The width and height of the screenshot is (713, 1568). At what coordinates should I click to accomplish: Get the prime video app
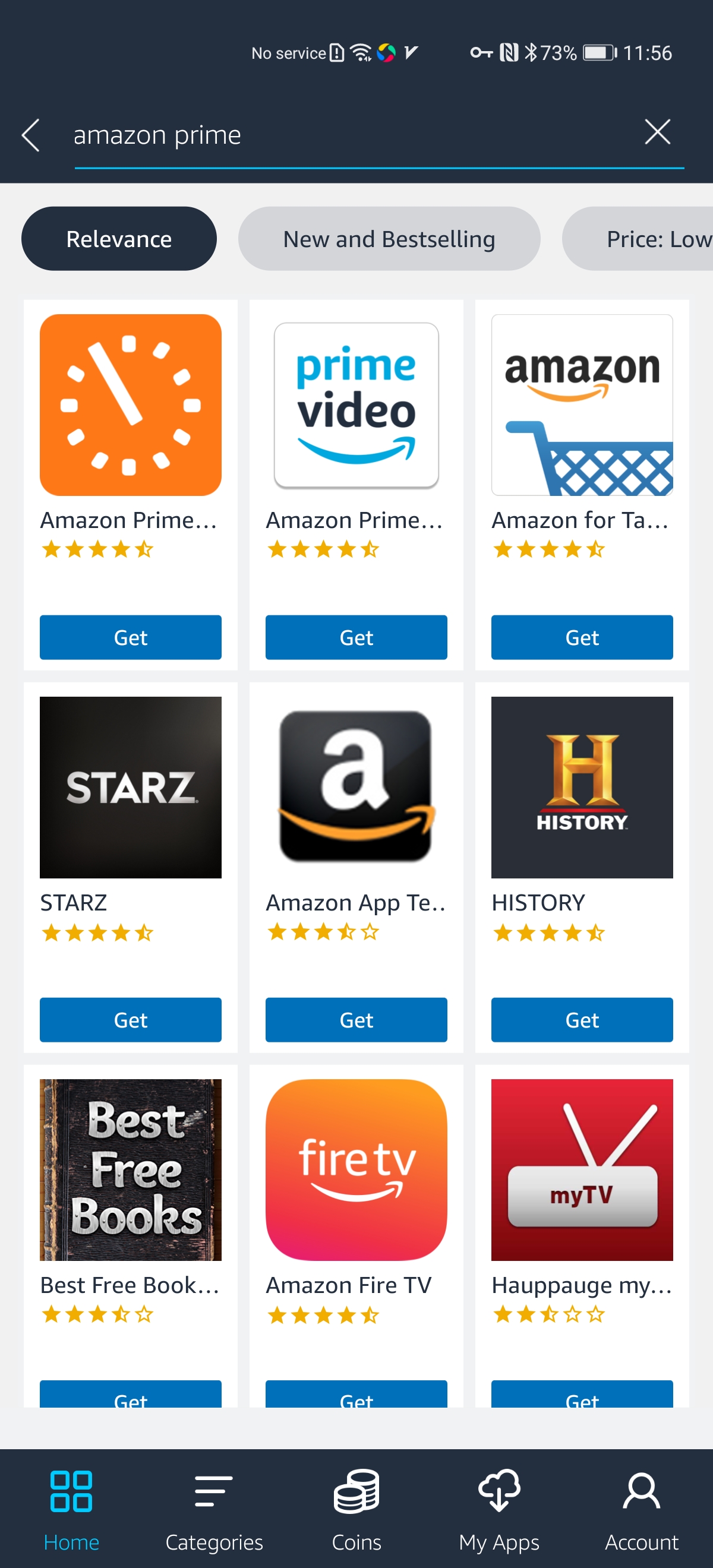356,637
